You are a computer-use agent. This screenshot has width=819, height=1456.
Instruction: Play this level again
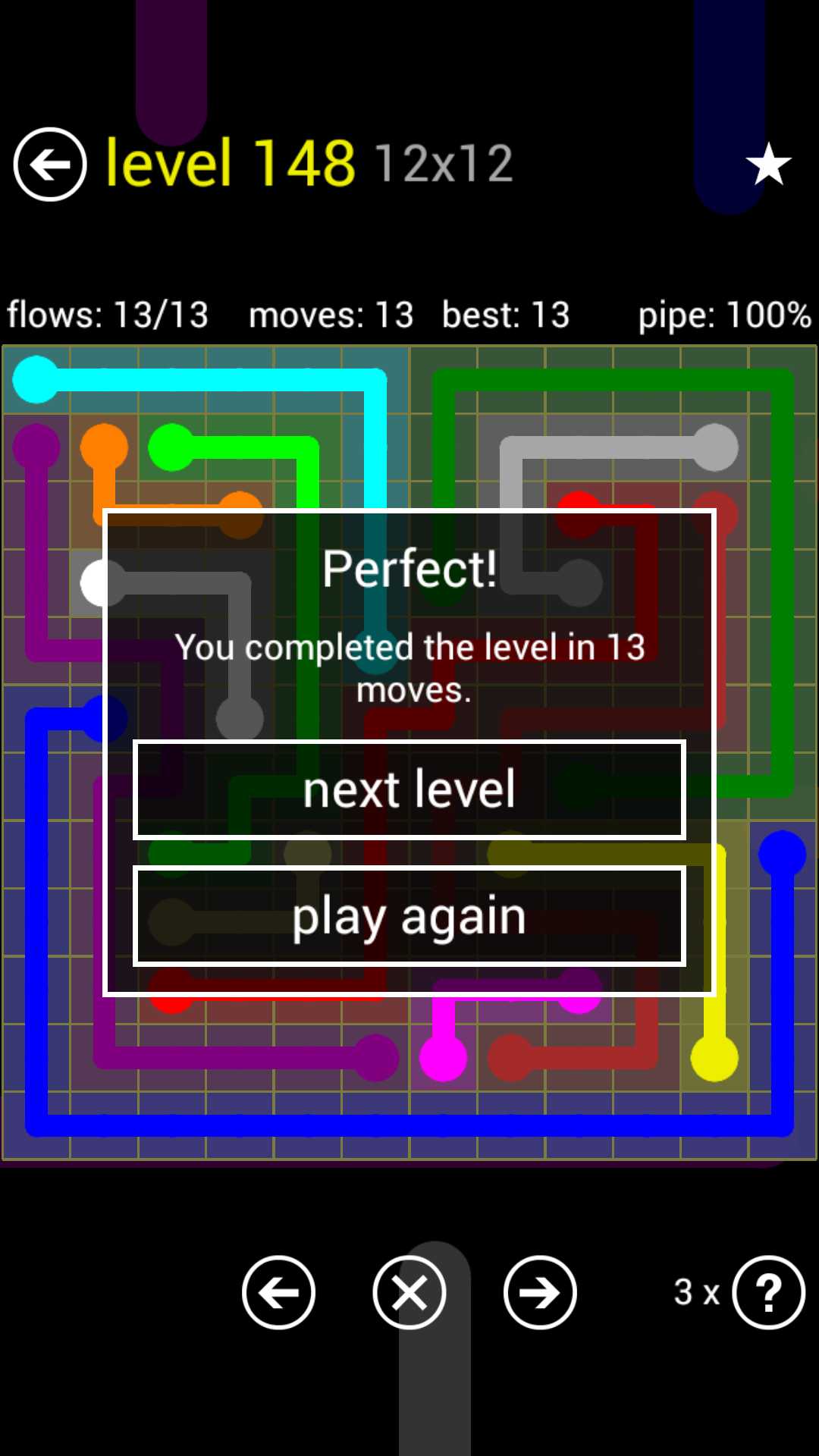click(x=409, y=916)
